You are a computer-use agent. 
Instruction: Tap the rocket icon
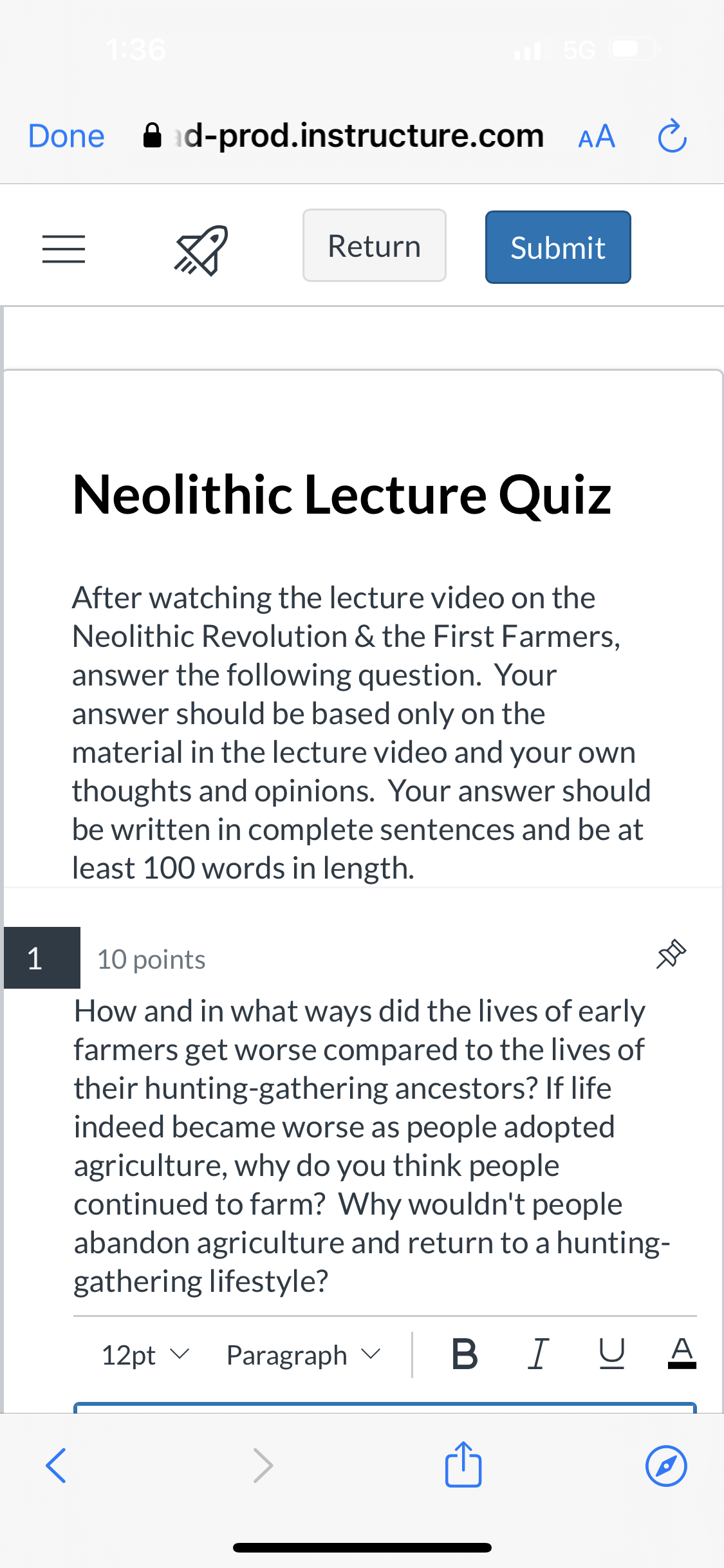pyautogui.click(x=201, y=250)
